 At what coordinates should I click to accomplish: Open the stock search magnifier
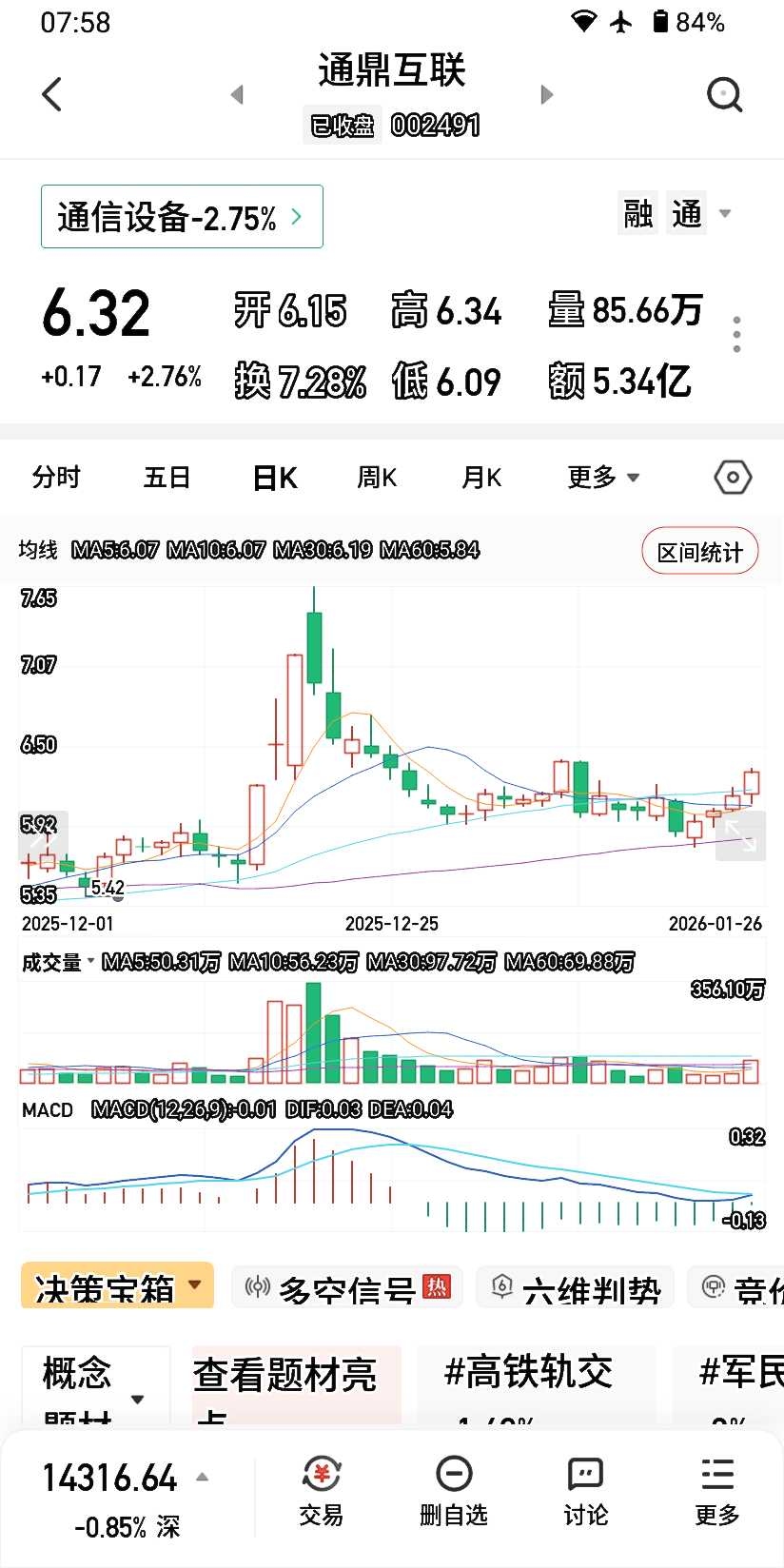pyautogui.click(x=724, y=94)
